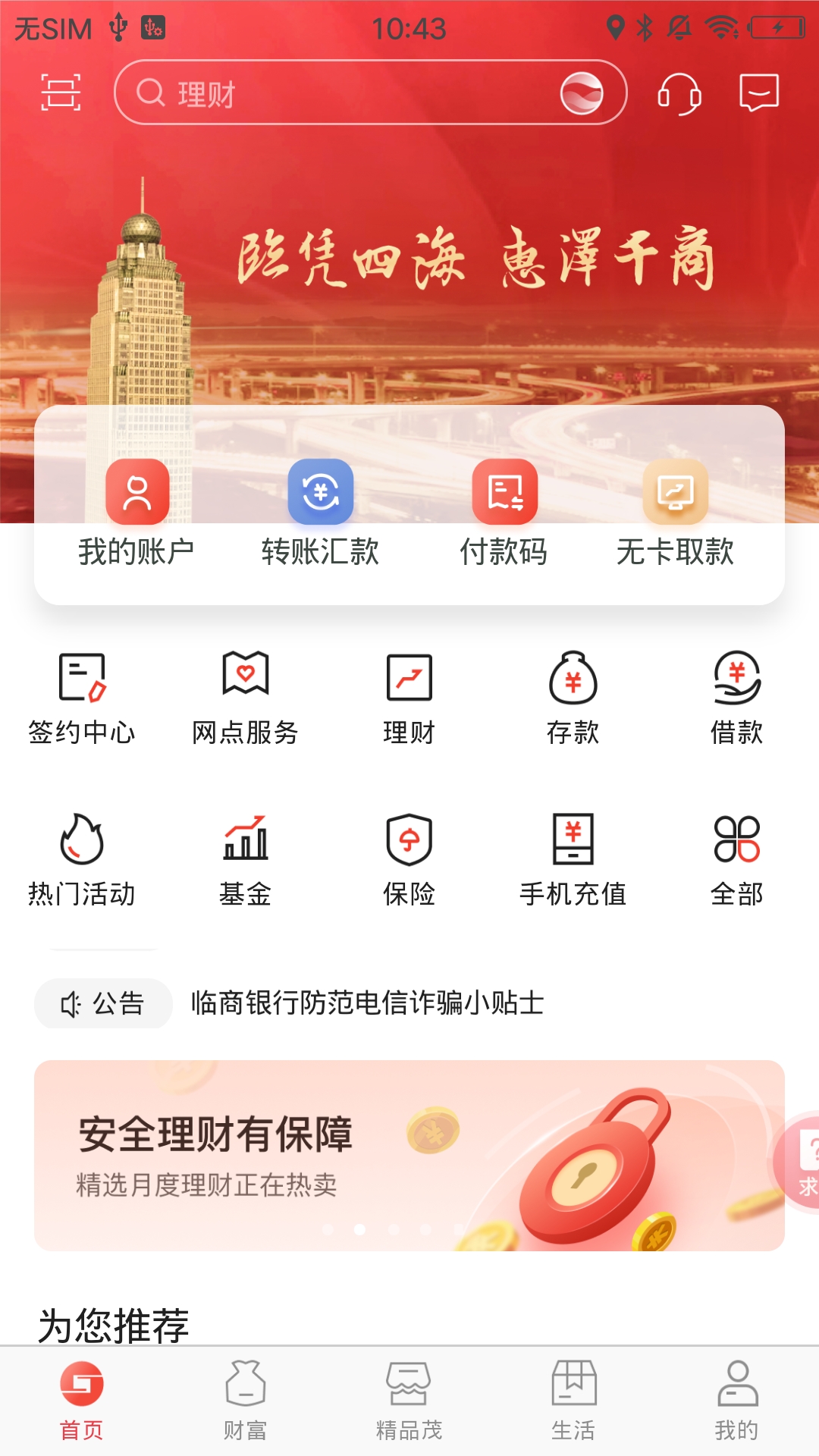View 网点服务 branch services
819x1456 pixels.
click(x=246, y=694)
